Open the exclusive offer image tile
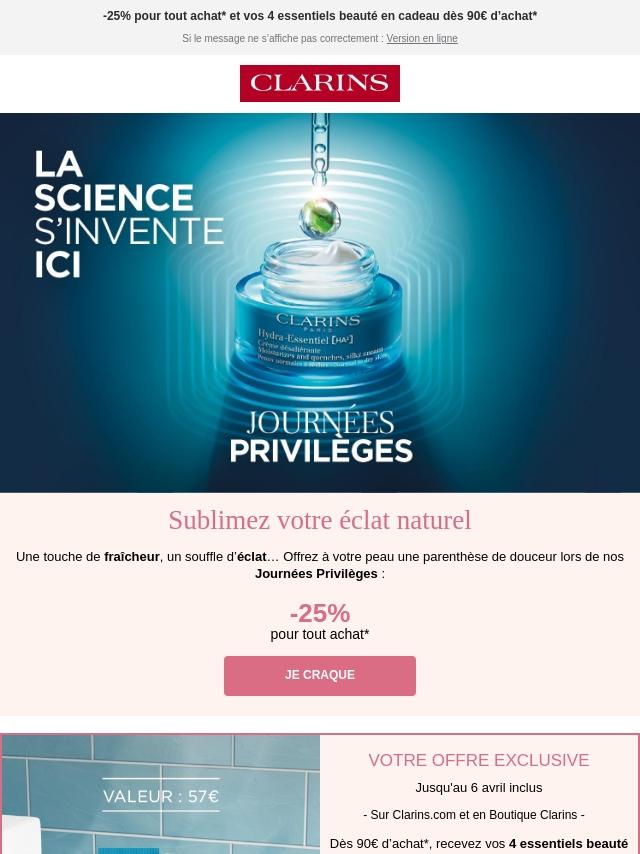 pos(161,794)
